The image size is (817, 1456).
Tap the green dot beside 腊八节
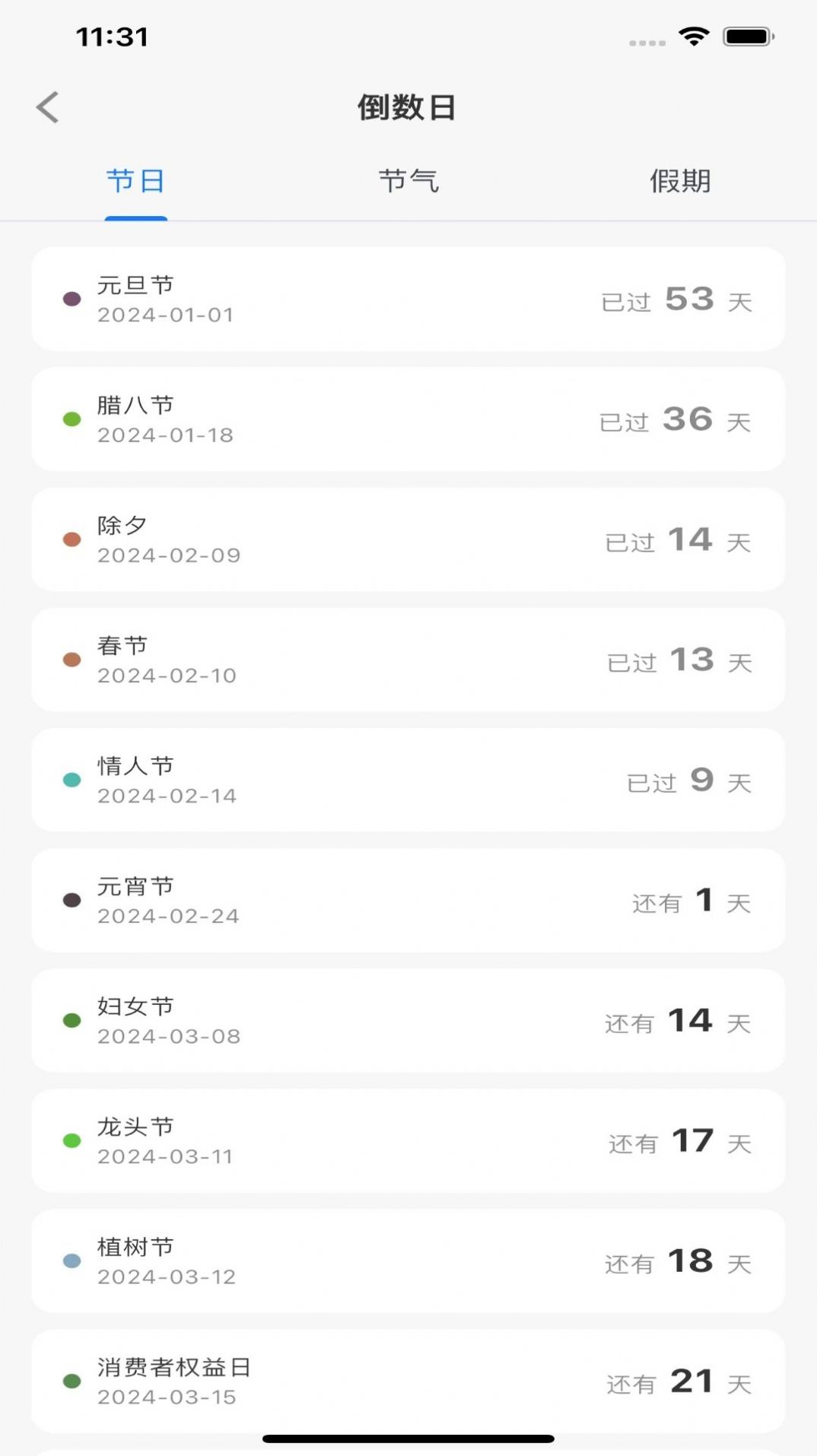coord(72,419)
